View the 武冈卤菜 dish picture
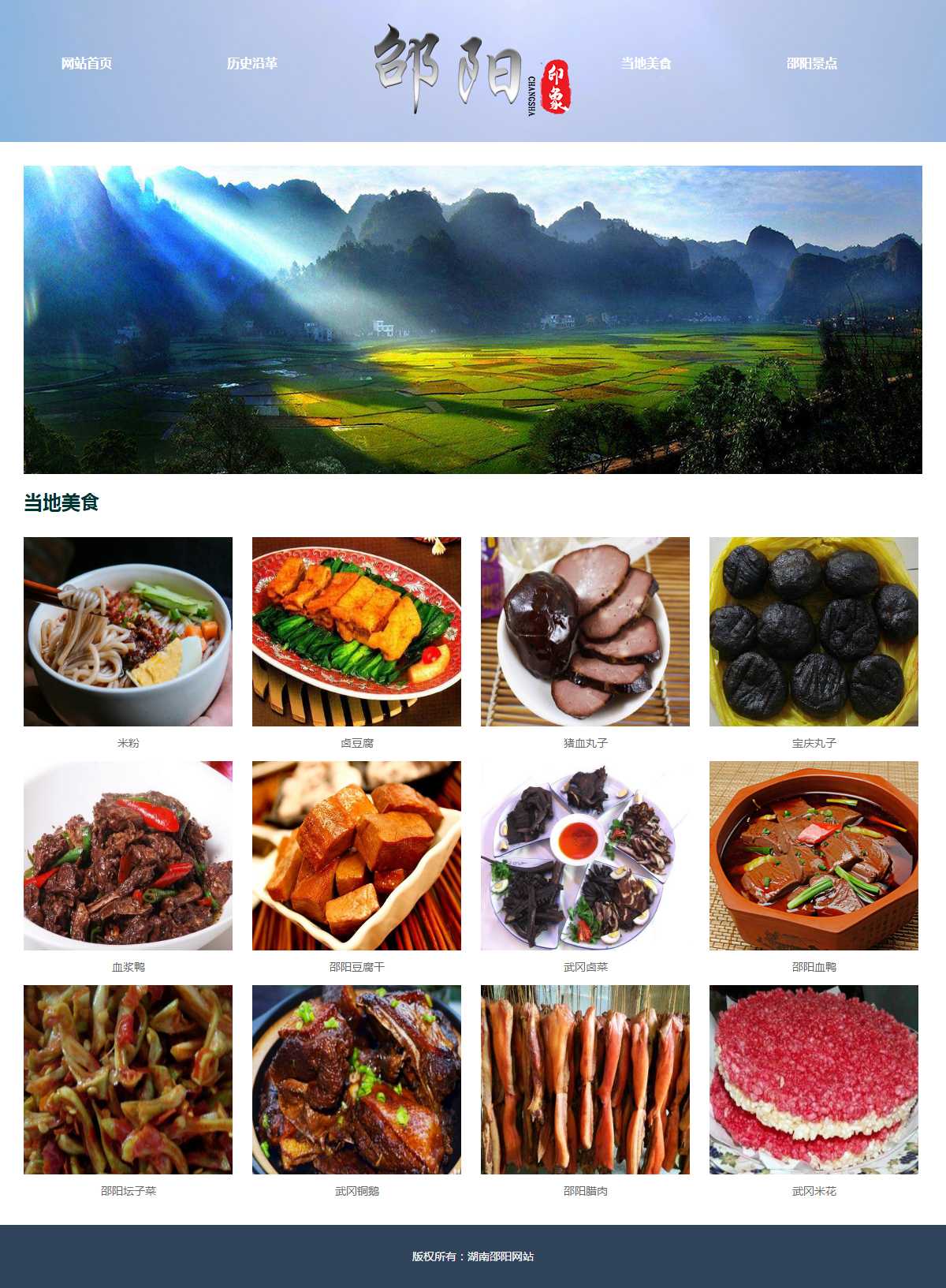The height and width of the screenshot is (1288, 946). (585, 856)
